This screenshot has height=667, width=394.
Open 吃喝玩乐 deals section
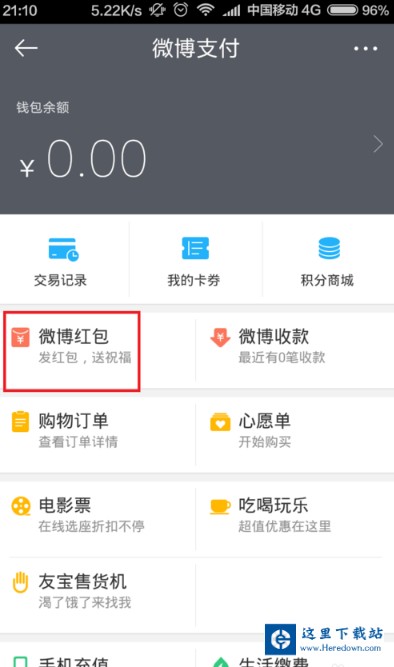(x=295, y=519)
